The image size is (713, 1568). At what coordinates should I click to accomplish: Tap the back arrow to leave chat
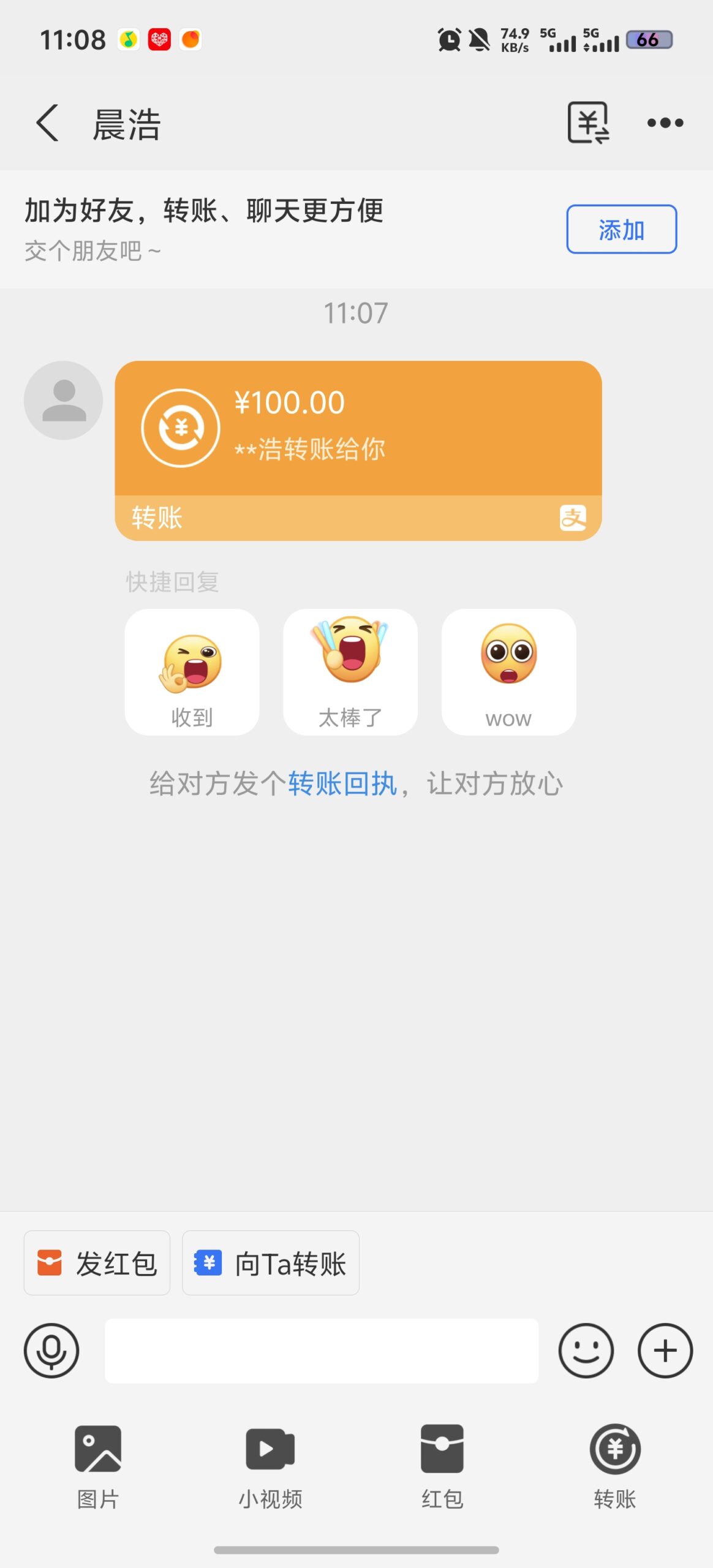point(46,123)
